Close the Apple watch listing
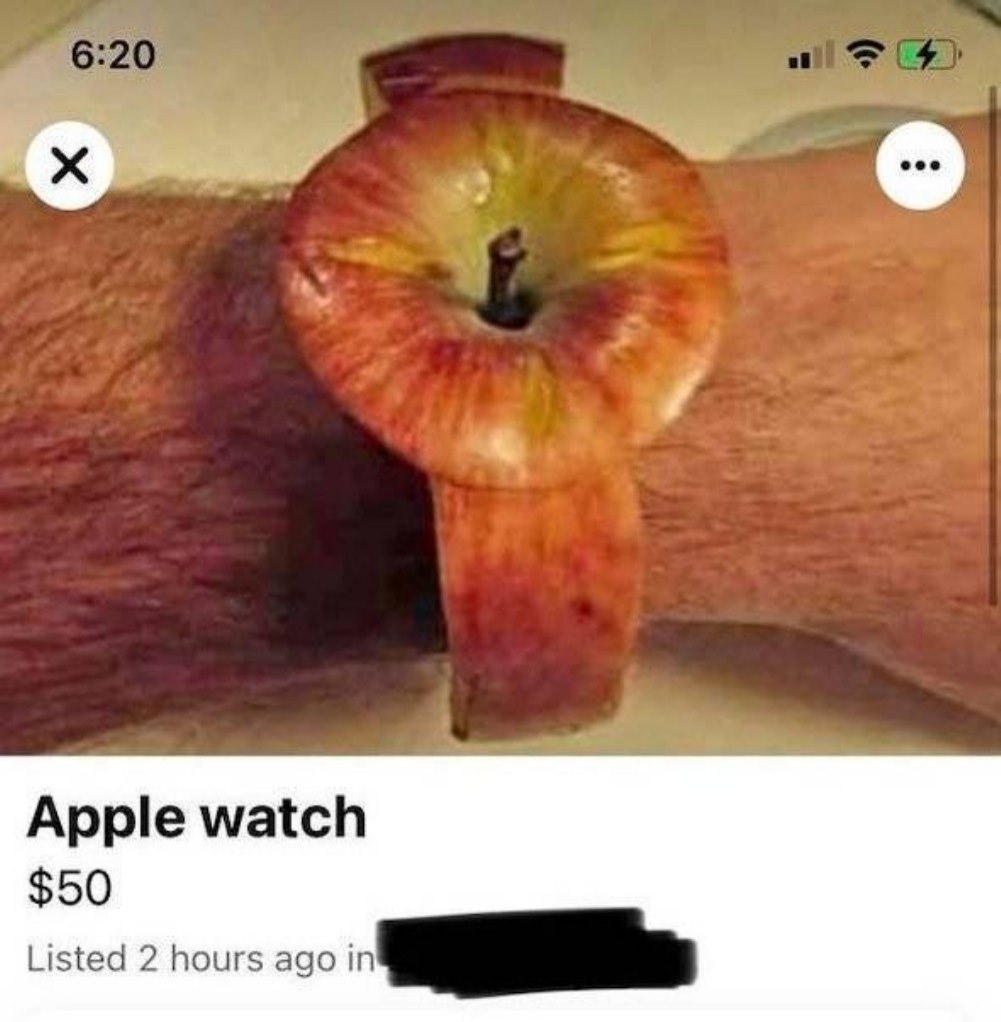Screen dimensions: 1001x1022 click(69, 162)
